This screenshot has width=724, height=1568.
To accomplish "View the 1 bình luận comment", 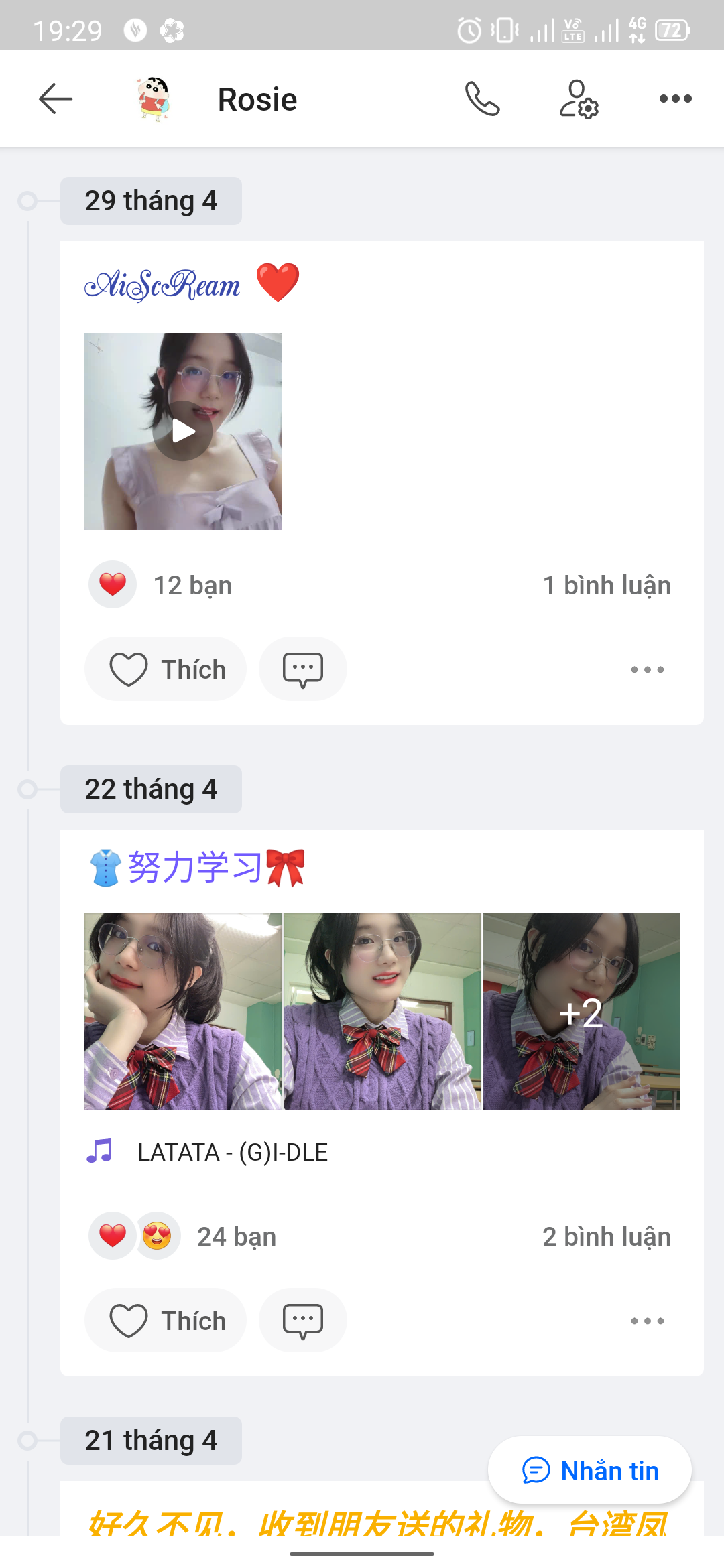I will pos(606,586).
